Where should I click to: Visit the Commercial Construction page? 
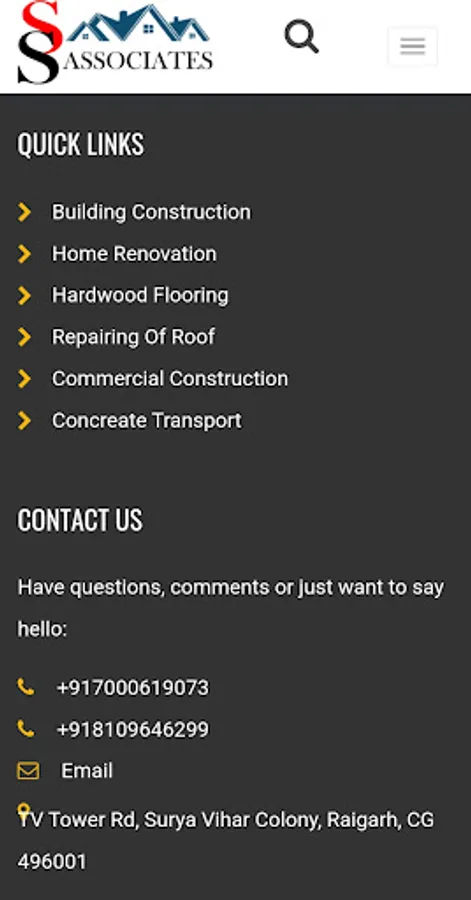click(x=170, y=379)
